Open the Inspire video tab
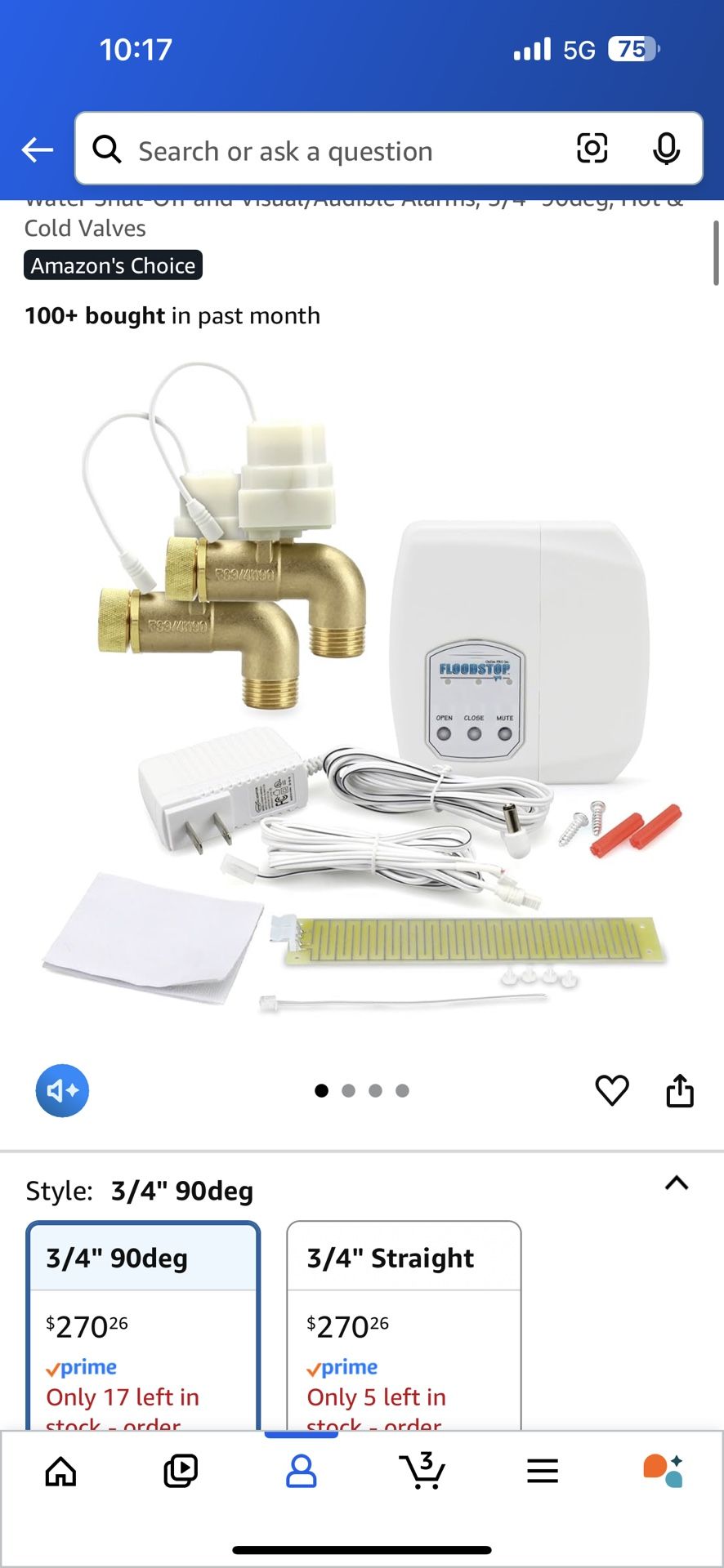724x1568 pixels. pyautogui.click(x=181, y=1472)
